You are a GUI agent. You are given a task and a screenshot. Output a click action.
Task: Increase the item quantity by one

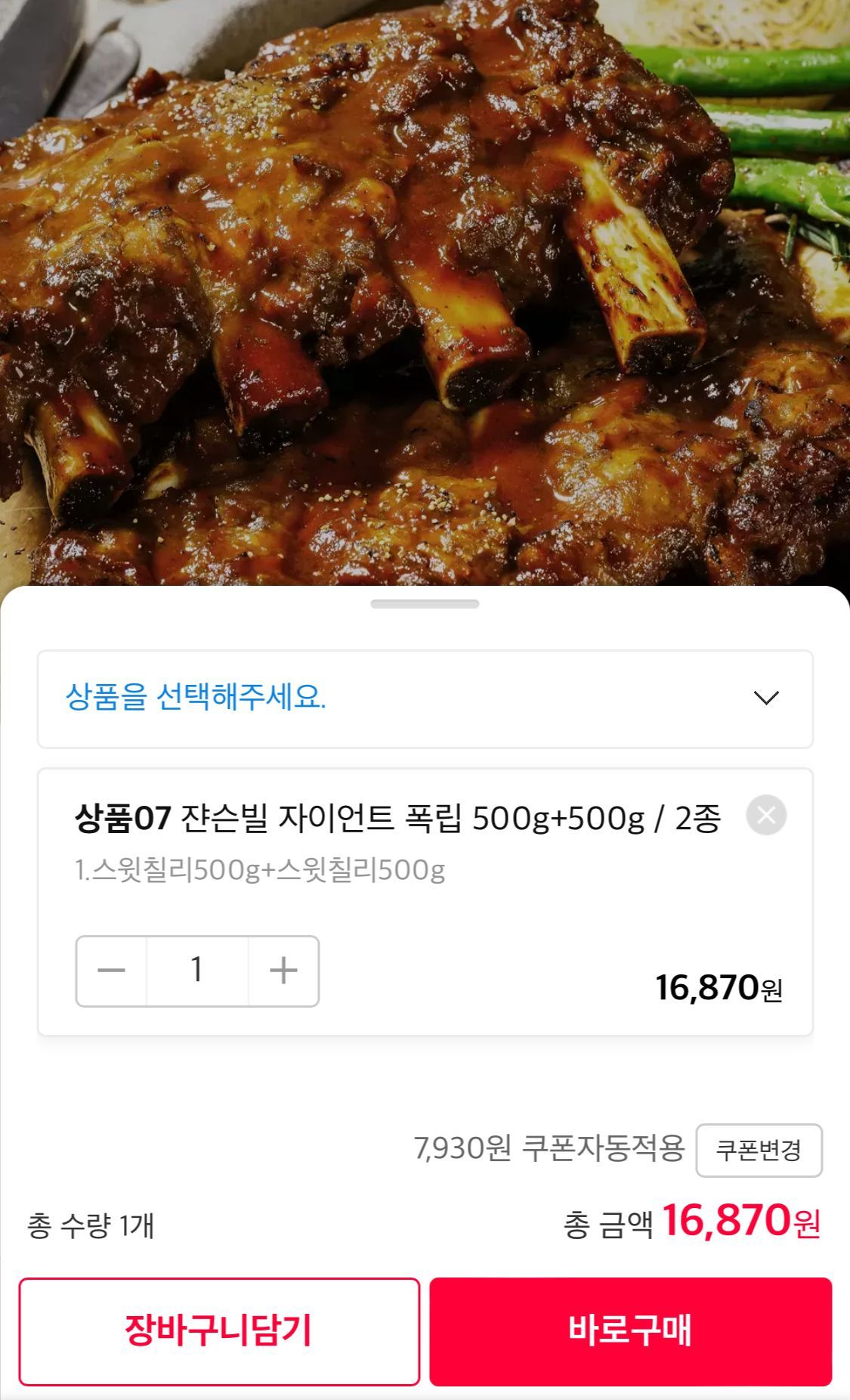coord(283,971)
